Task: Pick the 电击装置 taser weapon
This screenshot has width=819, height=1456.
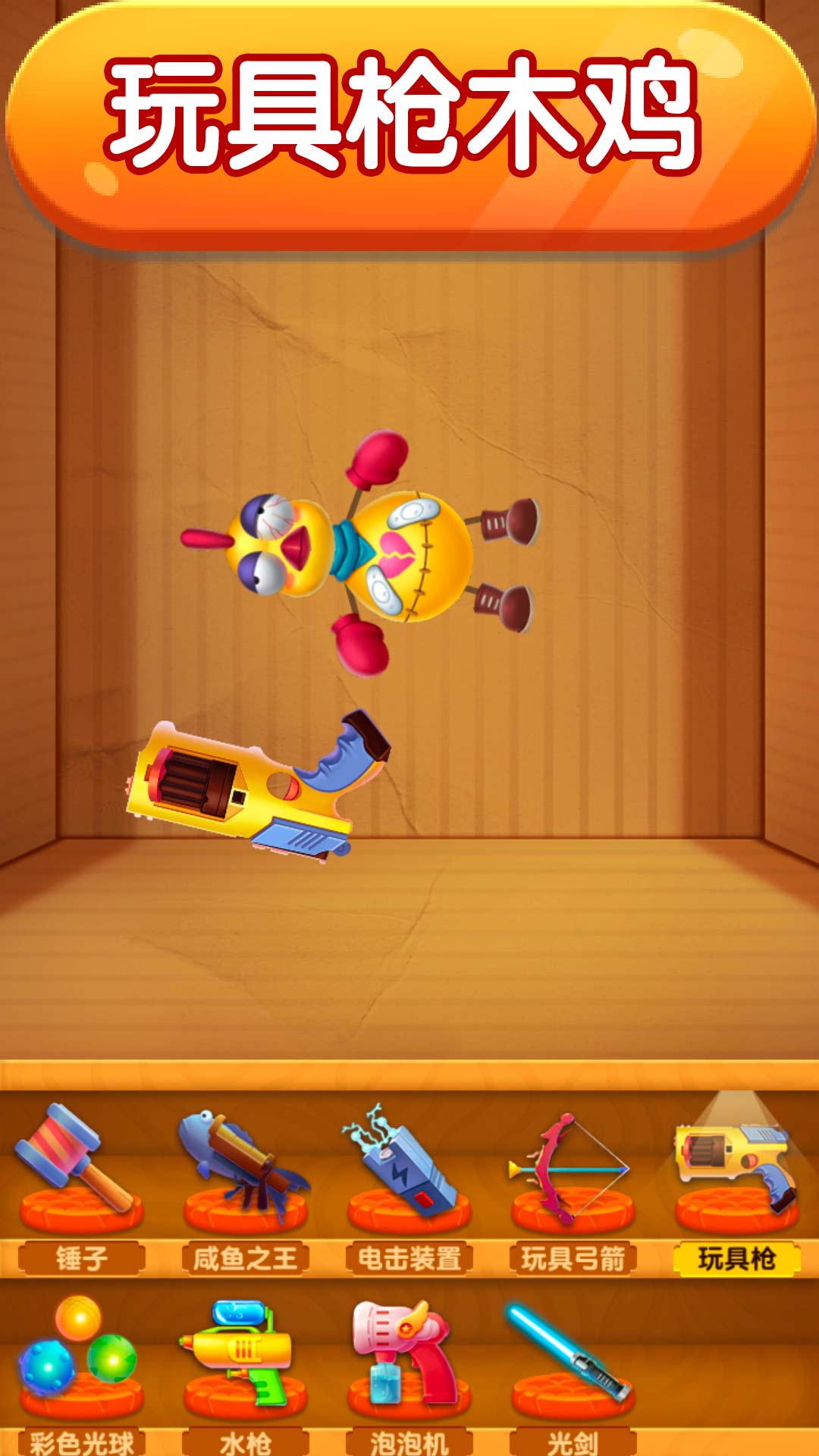Action: click(x=409, y=1168)
